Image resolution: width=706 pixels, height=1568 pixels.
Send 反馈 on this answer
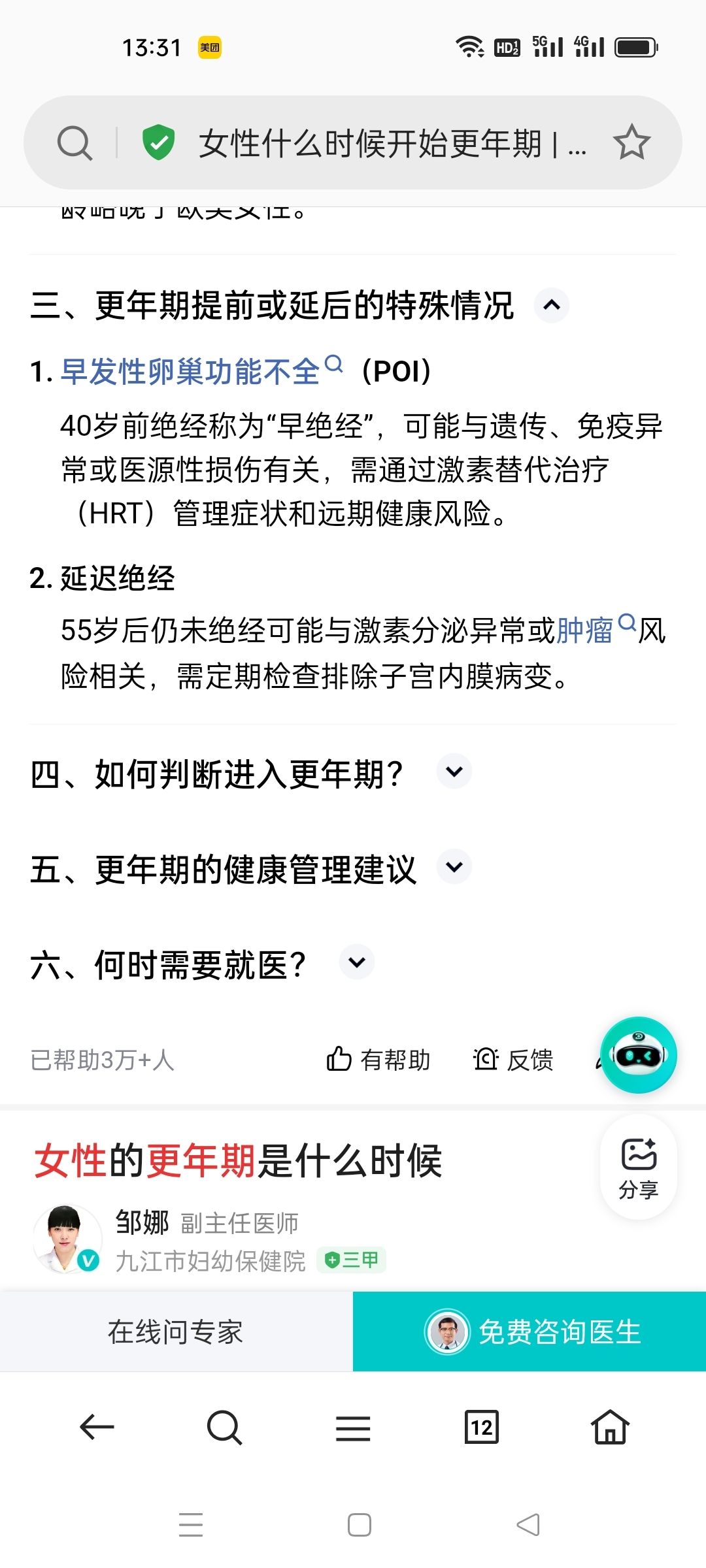coord(513,1059)
